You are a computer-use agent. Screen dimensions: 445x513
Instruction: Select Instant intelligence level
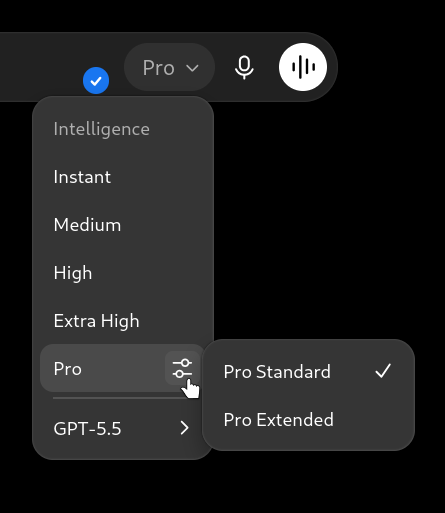point(123,177)
